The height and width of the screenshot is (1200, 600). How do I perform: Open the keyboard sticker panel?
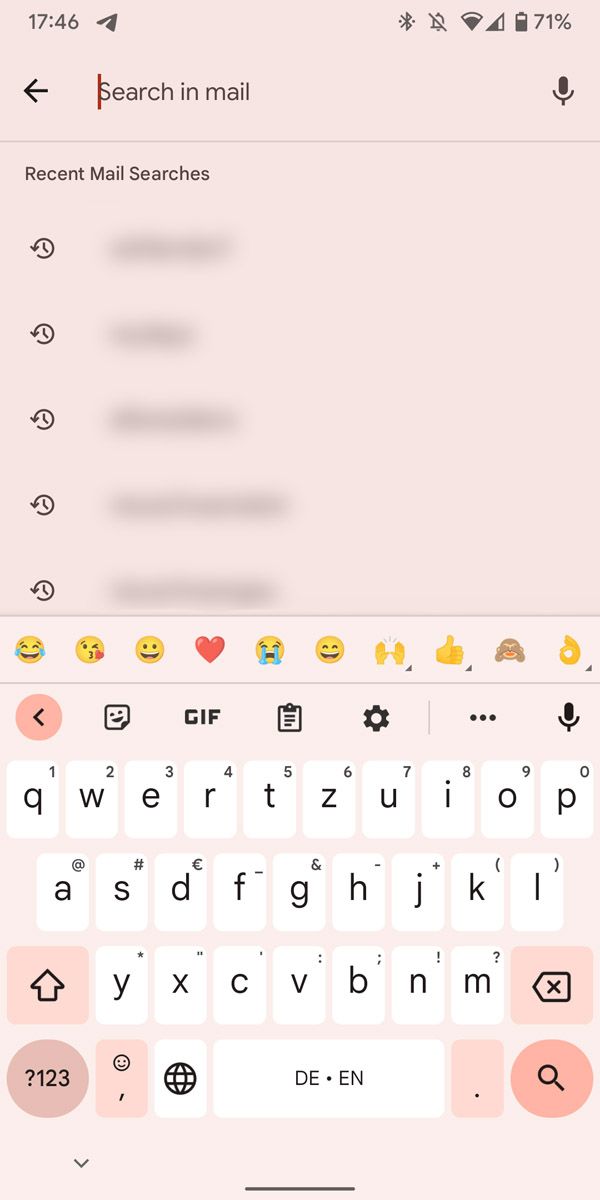(118, 717)
